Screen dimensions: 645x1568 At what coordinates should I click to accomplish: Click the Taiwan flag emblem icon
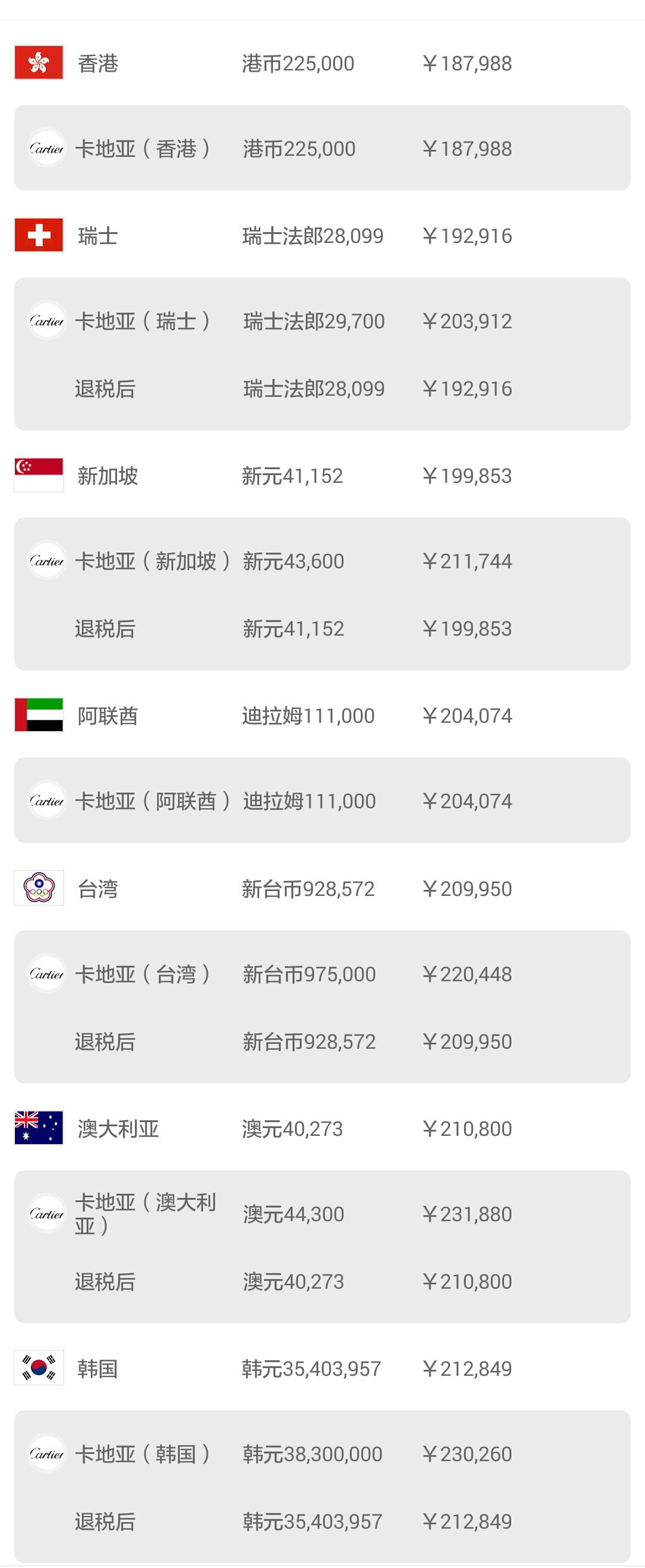38,888
